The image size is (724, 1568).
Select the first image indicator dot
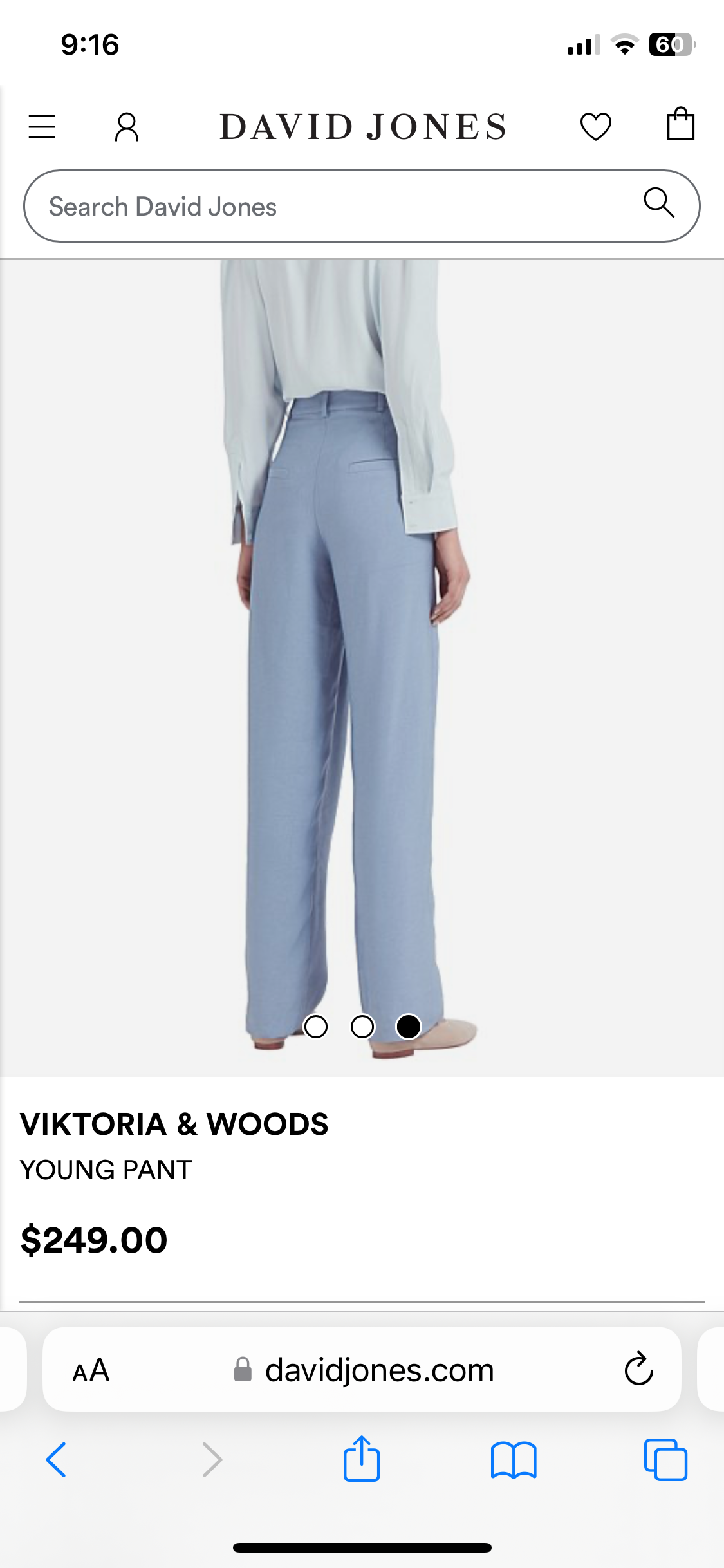(x=315, y=1027)
